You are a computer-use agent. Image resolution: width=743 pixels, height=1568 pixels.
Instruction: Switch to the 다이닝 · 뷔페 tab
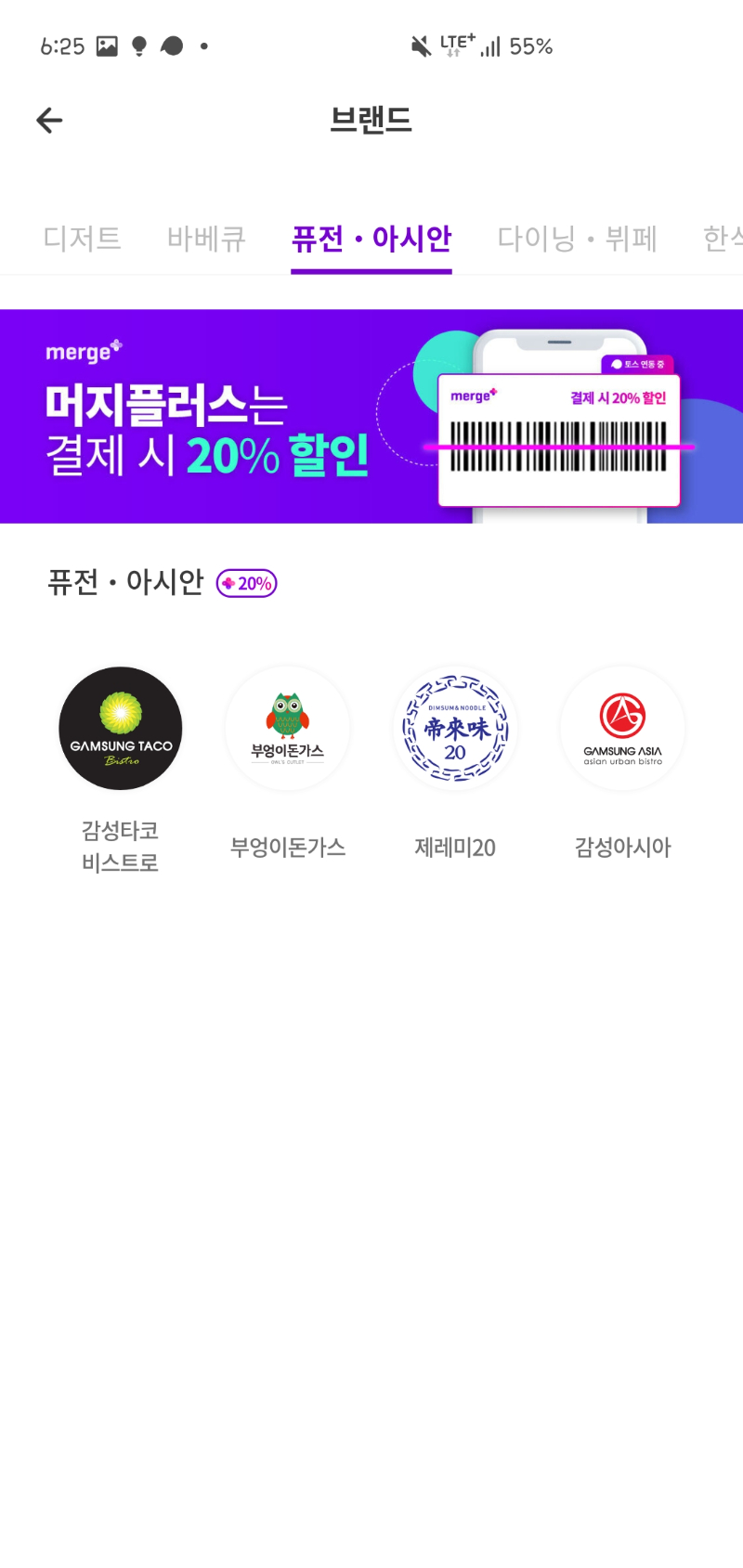[x=577, y=239]
